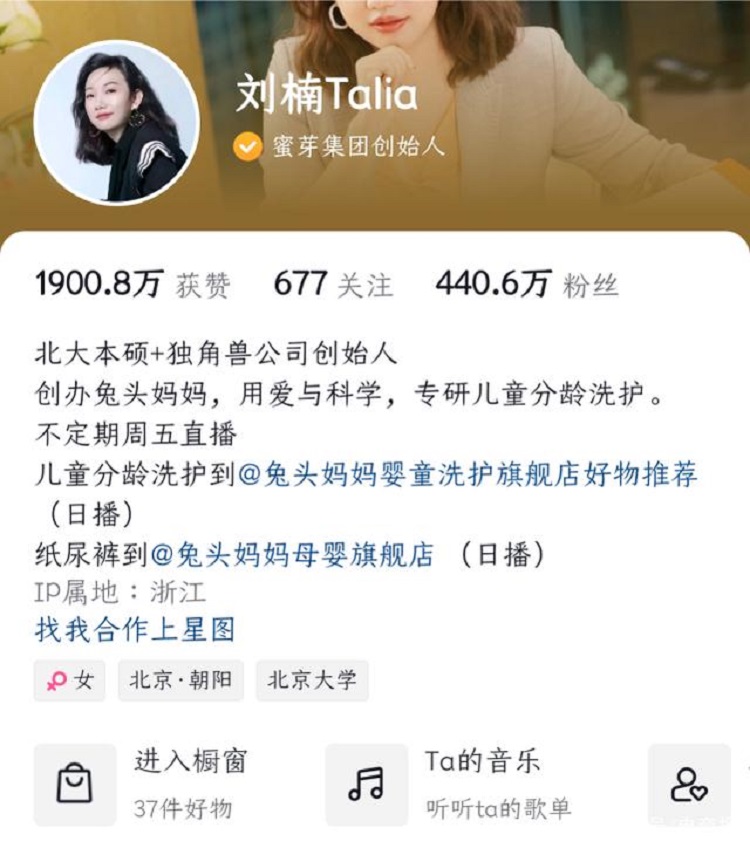
Task: Open the @兔头妈妈婴童洗护旗舰店好物推荐 link
Action: click(x=467, y=475)
